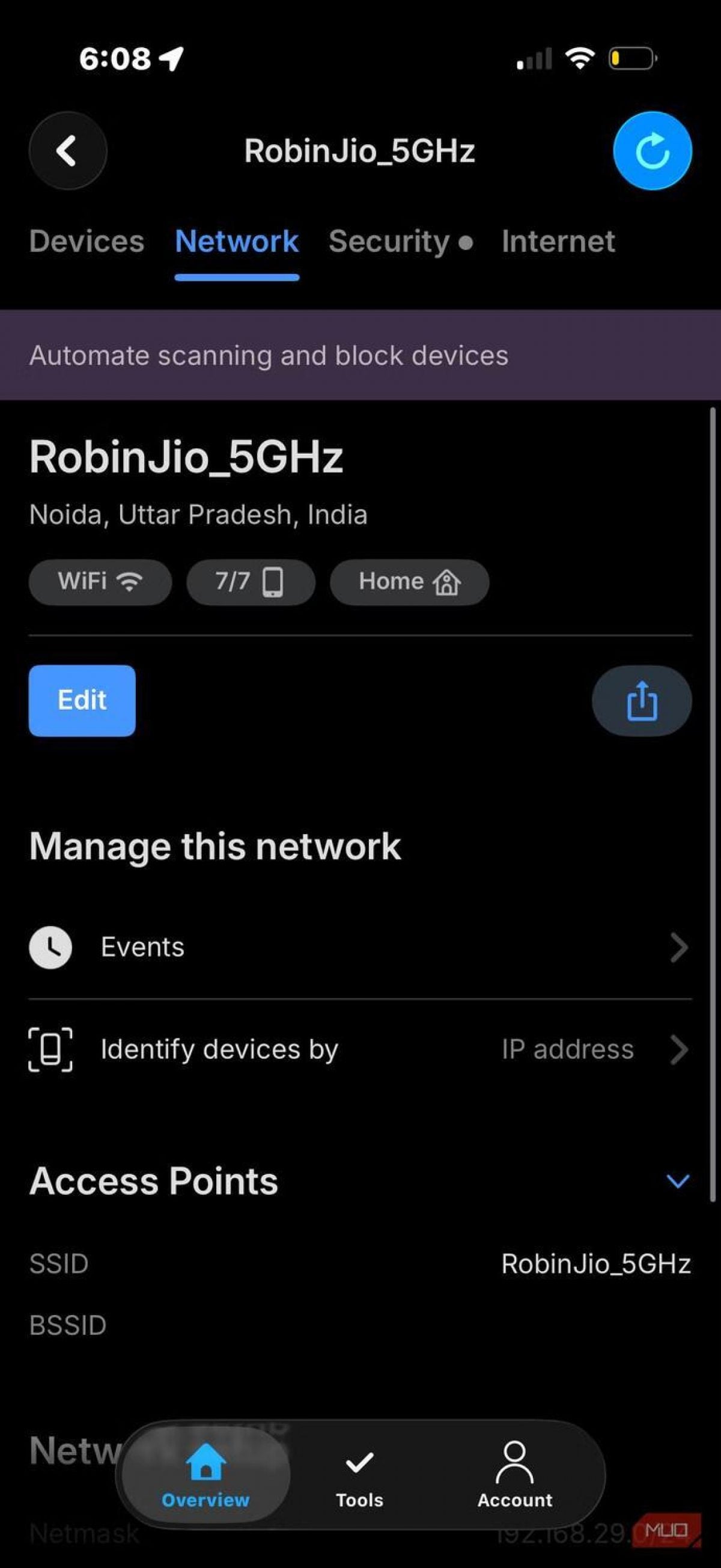Image resolution: width=721 pixels, height=1568 pixels.
Task: Tap the WiFi chip
Action: pos(100,582)
